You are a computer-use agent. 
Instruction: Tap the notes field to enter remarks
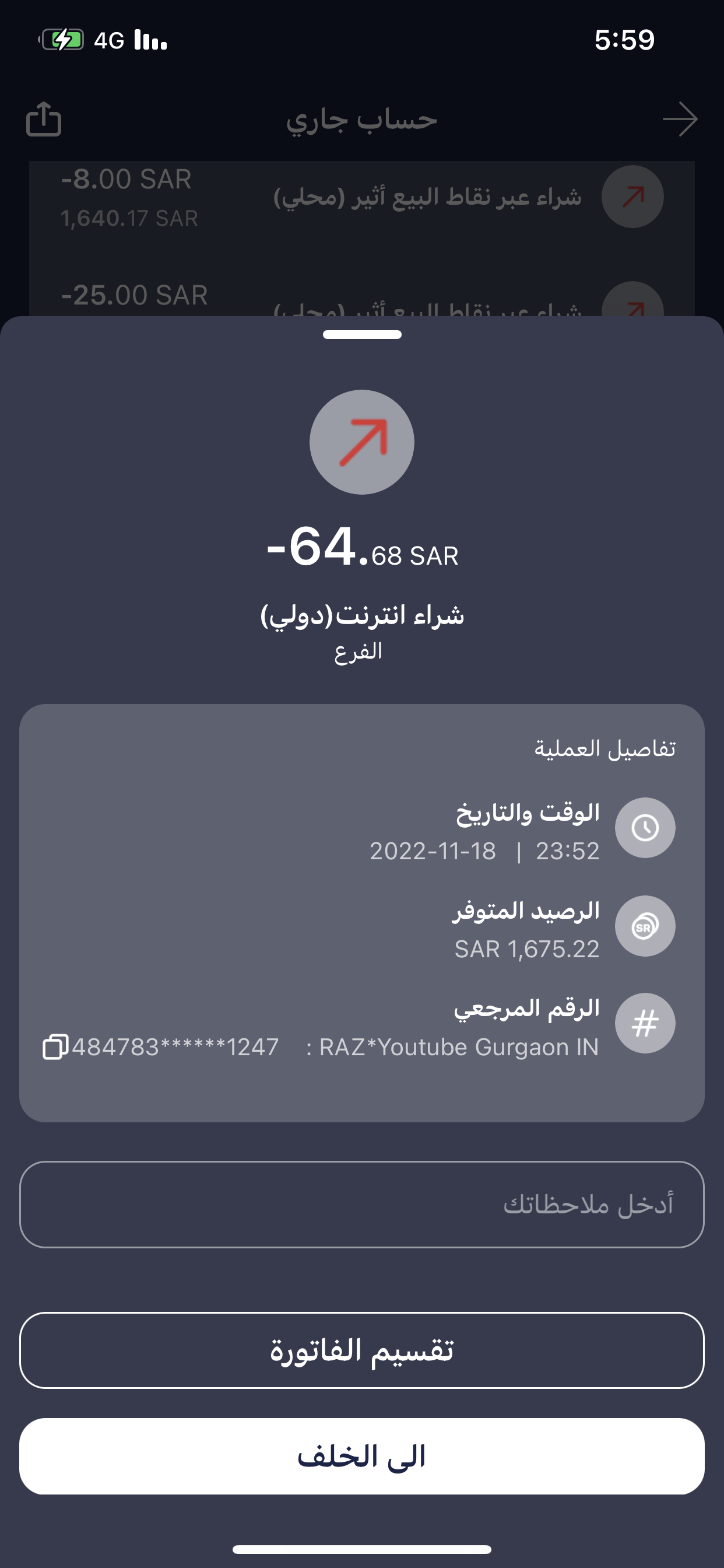click(362, 1204)
